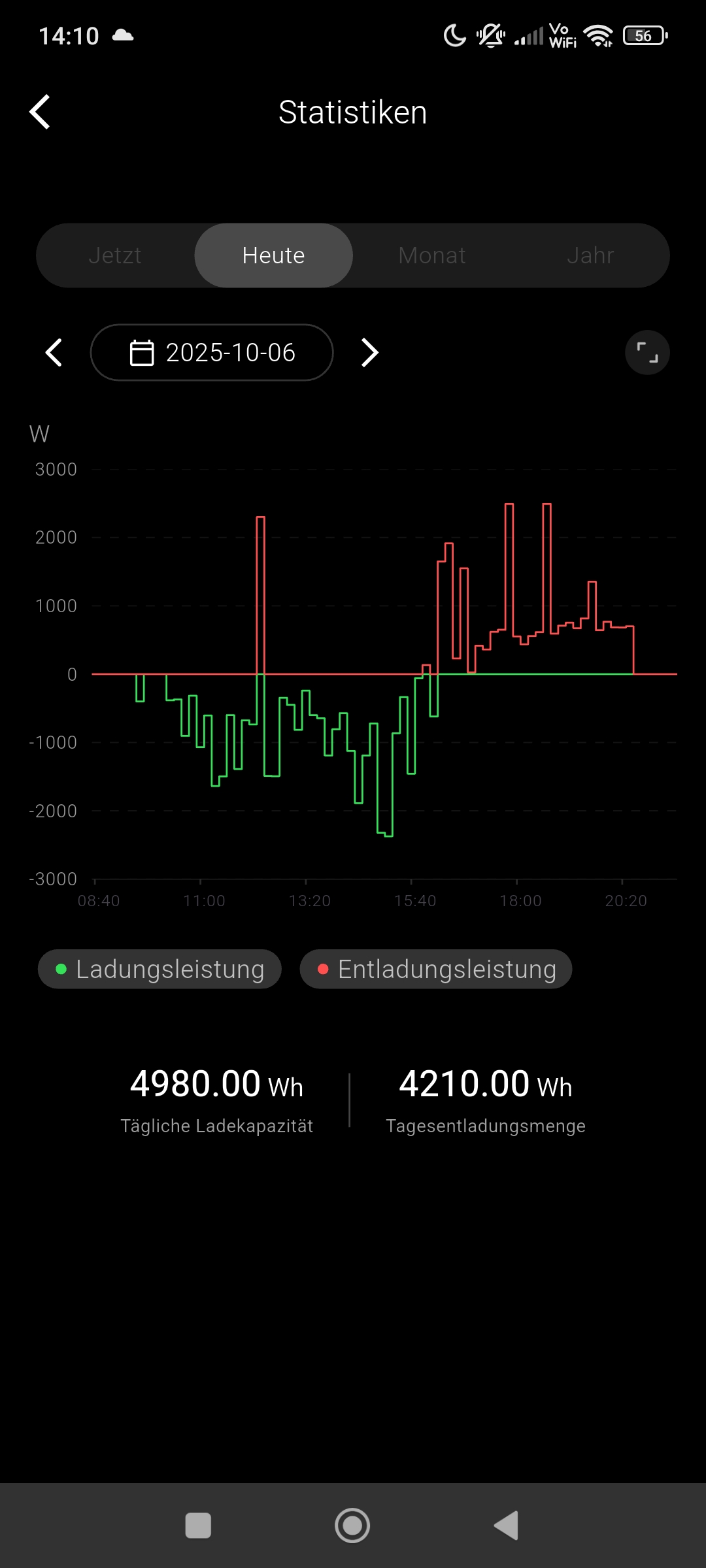Viewport: 706px width, 1568px height.
Task: Toggle the Entladungsleistung series
Action: tap(436, 969)
